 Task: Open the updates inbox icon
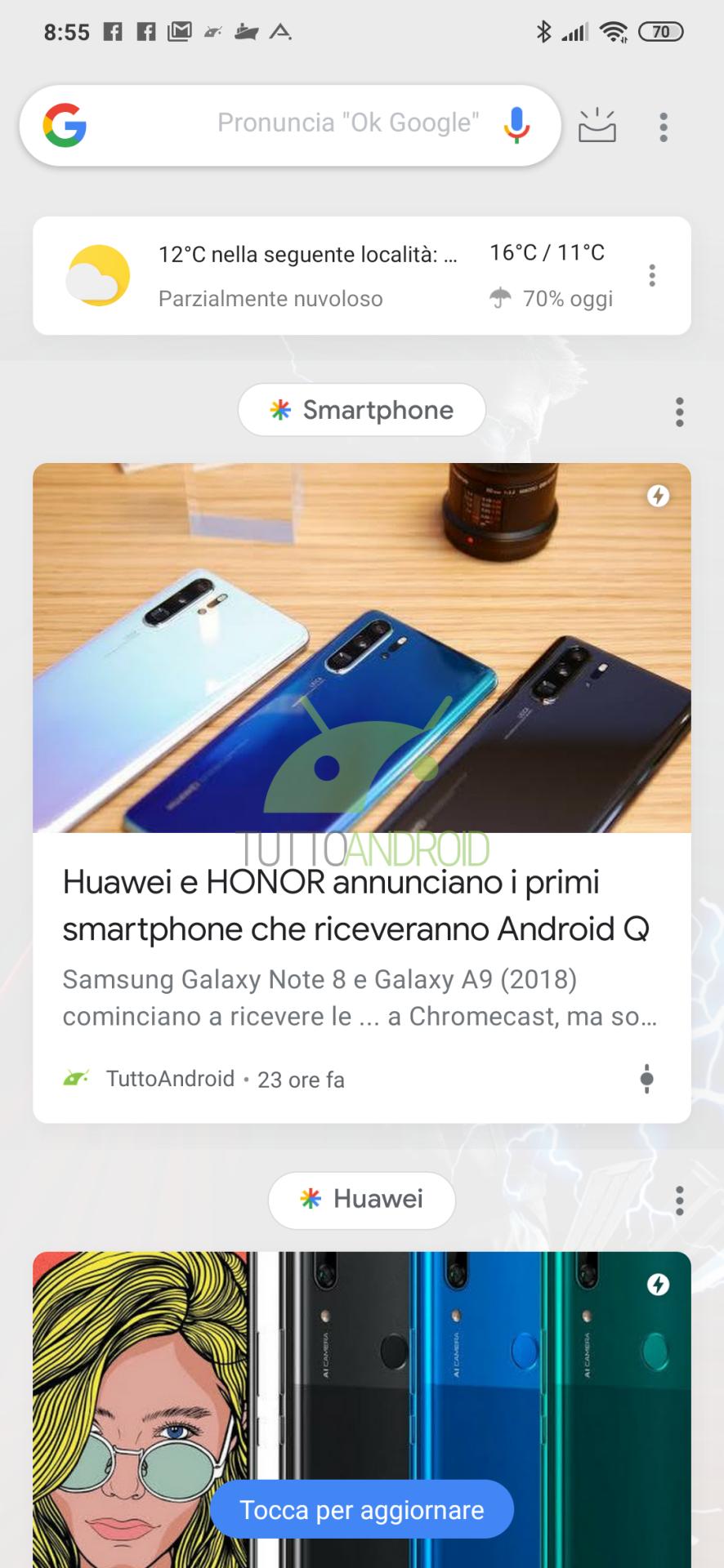(597, 127)
